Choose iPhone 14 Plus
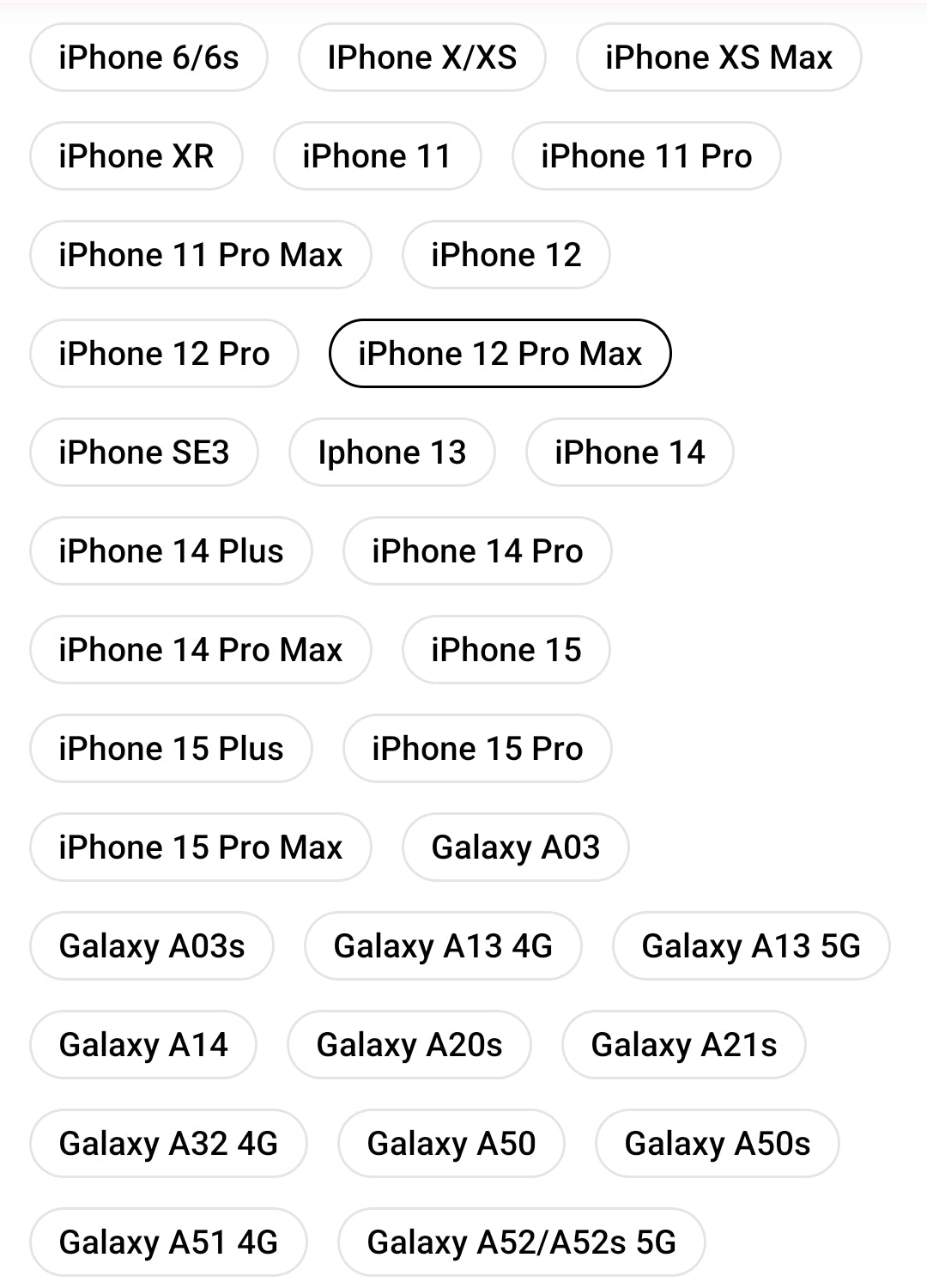This screenshot has width=927, height=1288. [171, 551]
